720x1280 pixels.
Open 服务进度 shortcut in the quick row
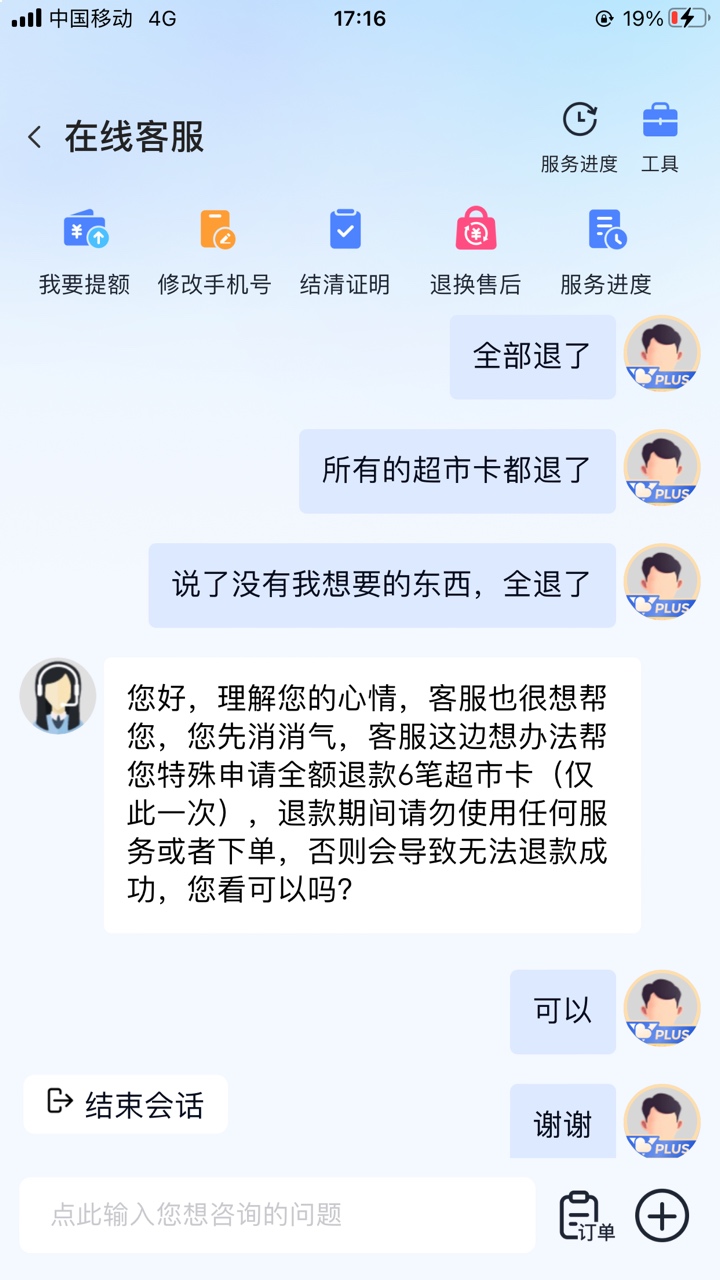pyautogui.click(x=606, y=250)
